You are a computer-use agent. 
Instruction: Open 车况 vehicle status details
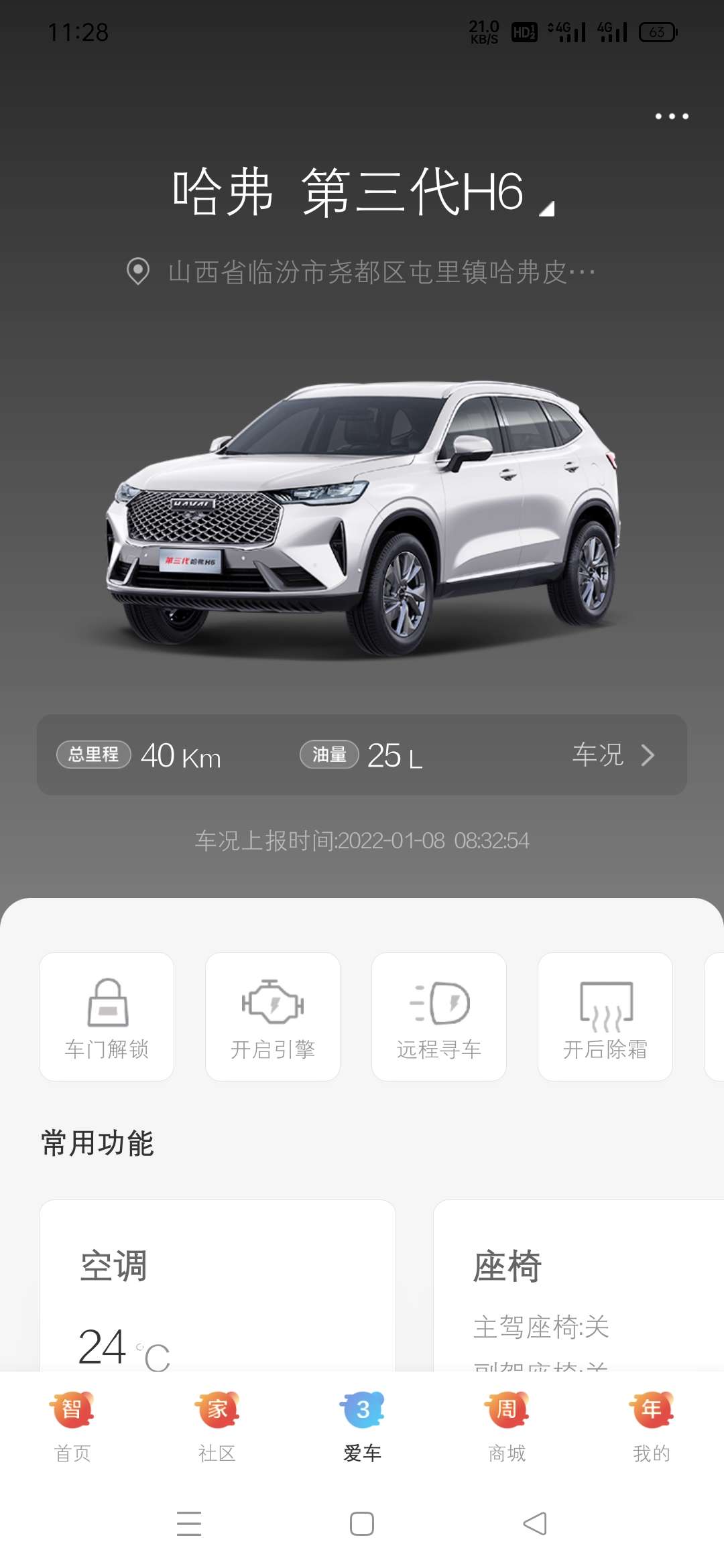pos(613,755)
